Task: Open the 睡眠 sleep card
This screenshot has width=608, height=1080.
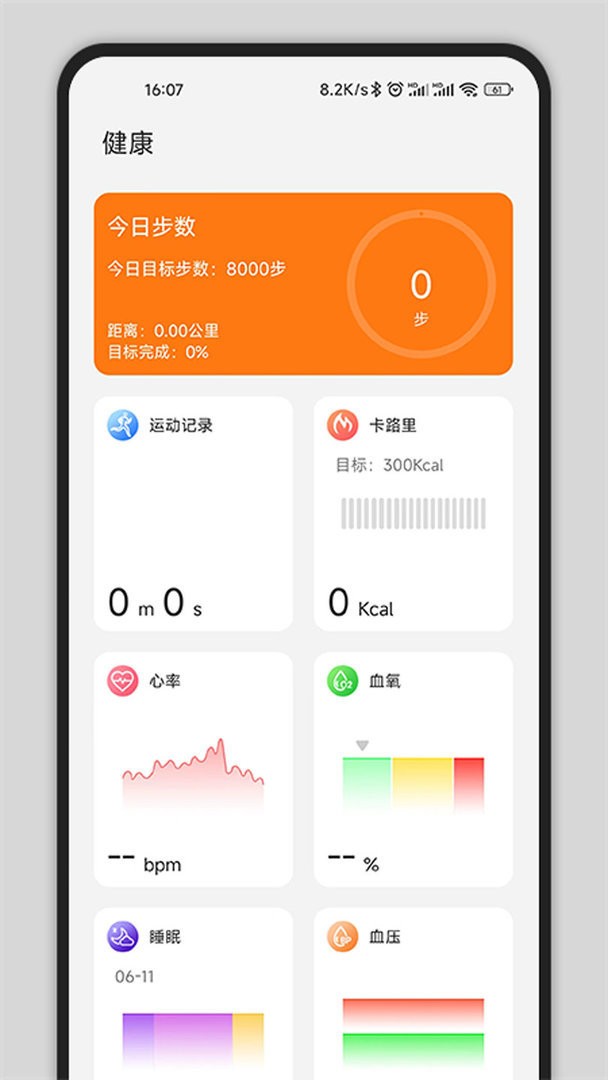Action: 193,990
